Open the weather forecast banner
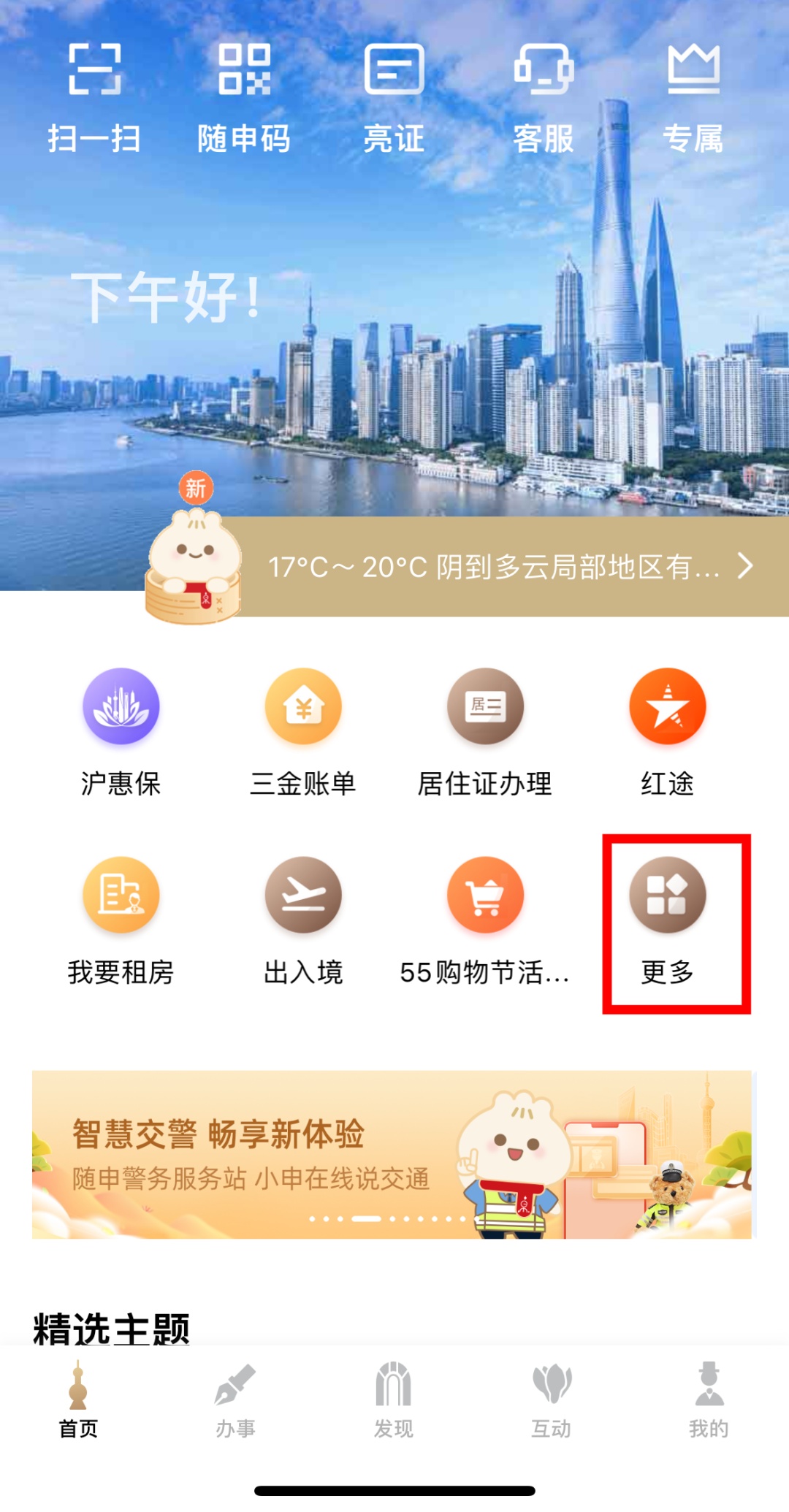 click(504, 567)
